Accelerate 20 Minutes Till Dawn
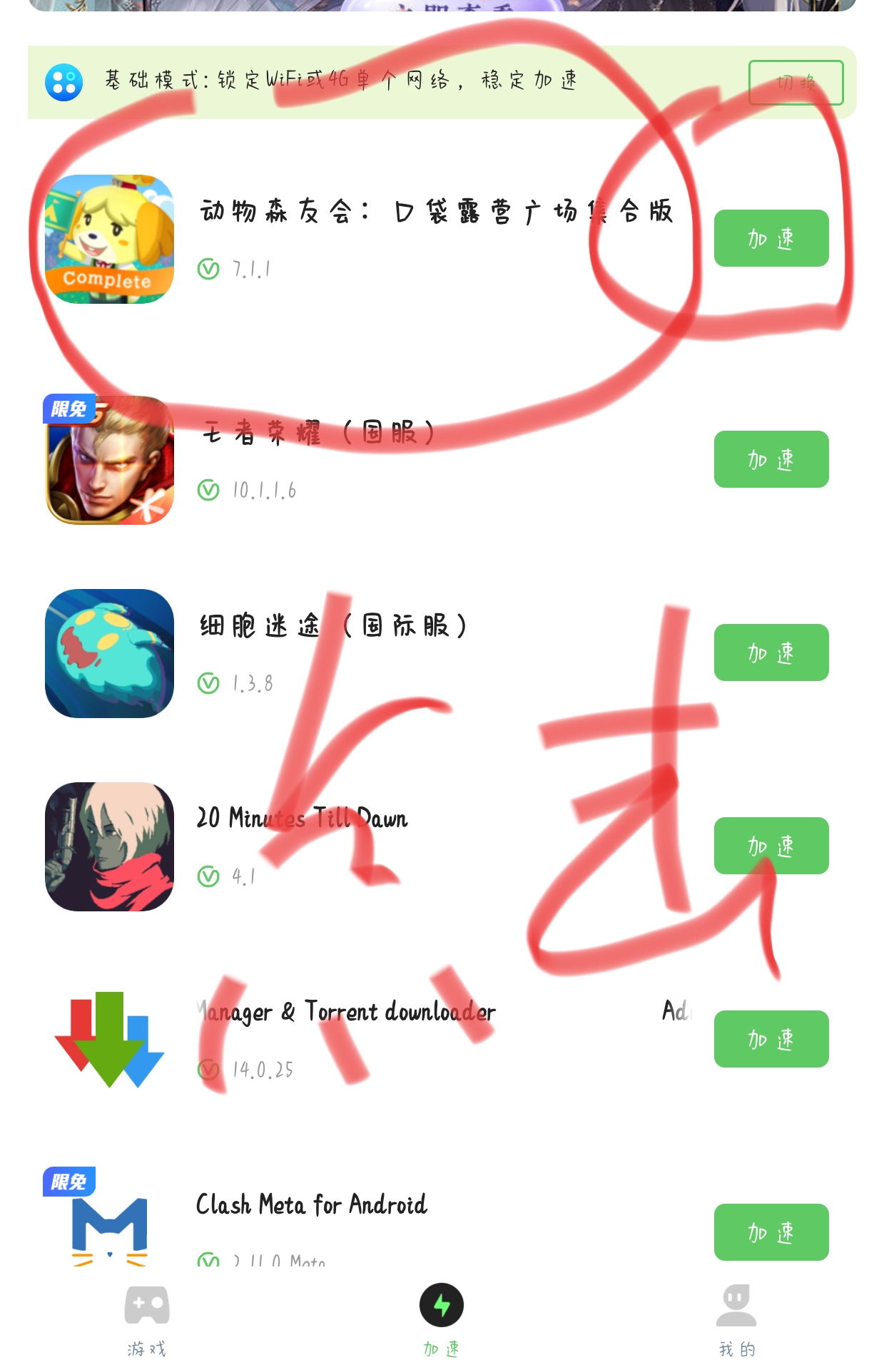The image size is (884, 1372). pos(771,846)
